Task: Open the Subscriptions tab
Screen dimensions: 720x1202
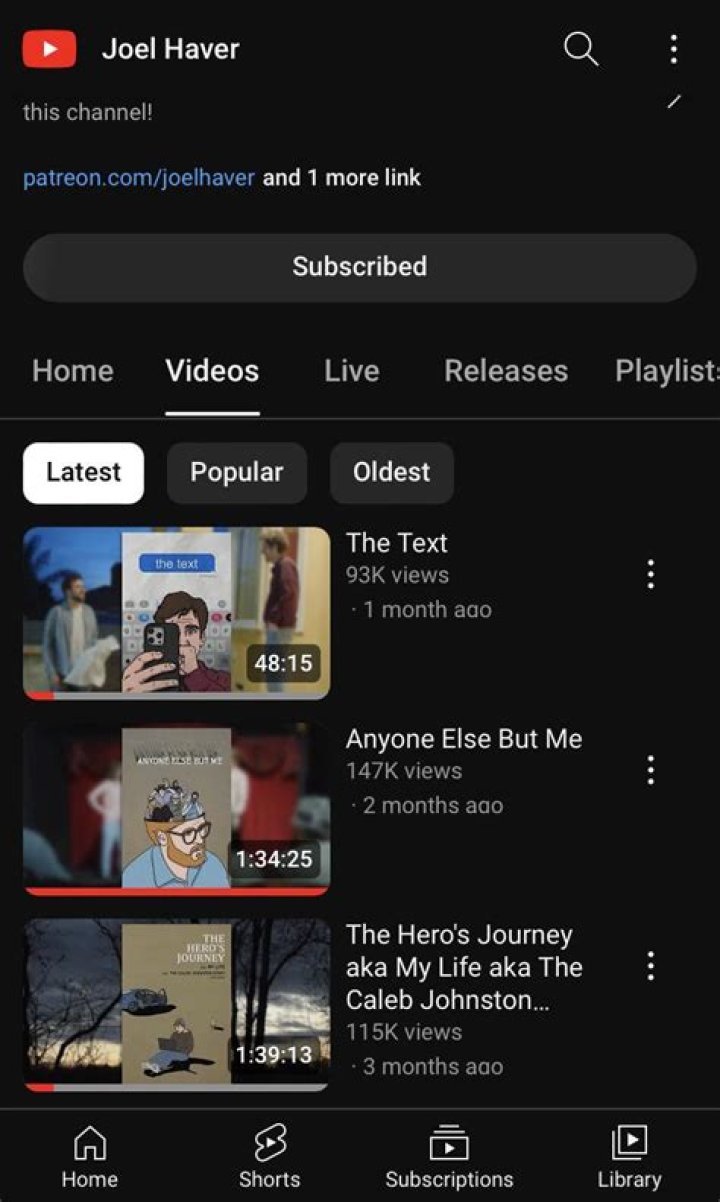Action: tap(449, 1156)
